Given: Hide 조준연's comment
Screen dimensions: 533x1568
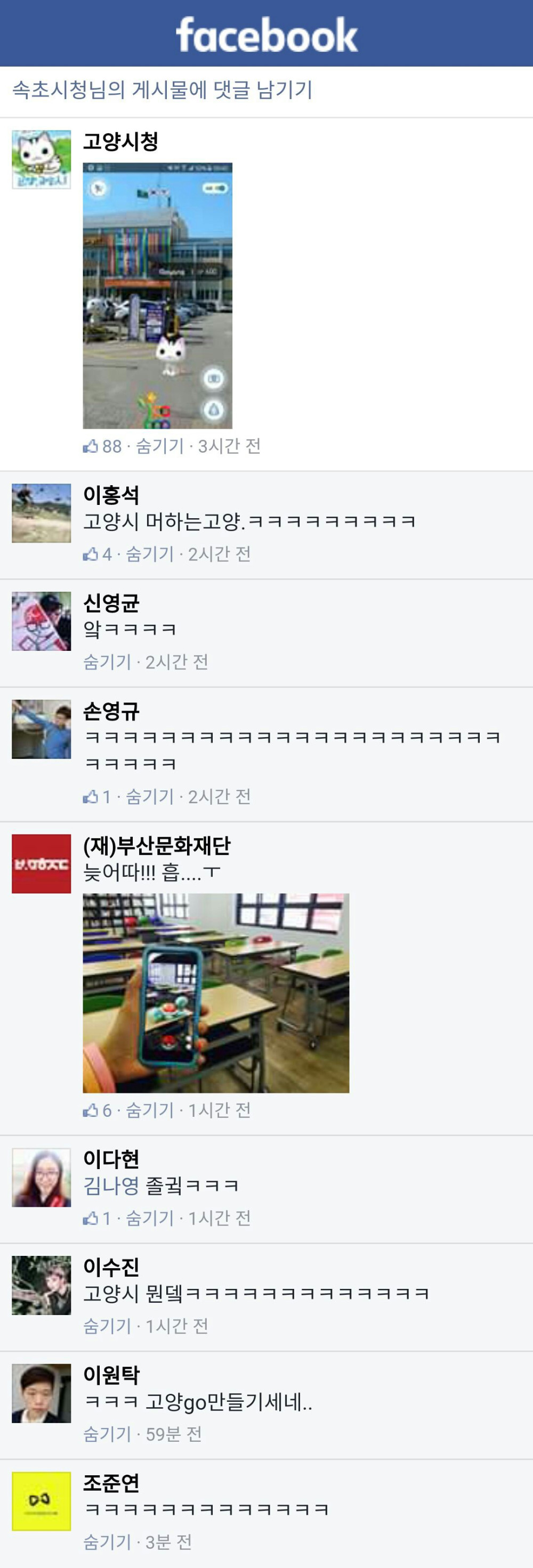Looking at the screenshot, I should click(107, 1542).
